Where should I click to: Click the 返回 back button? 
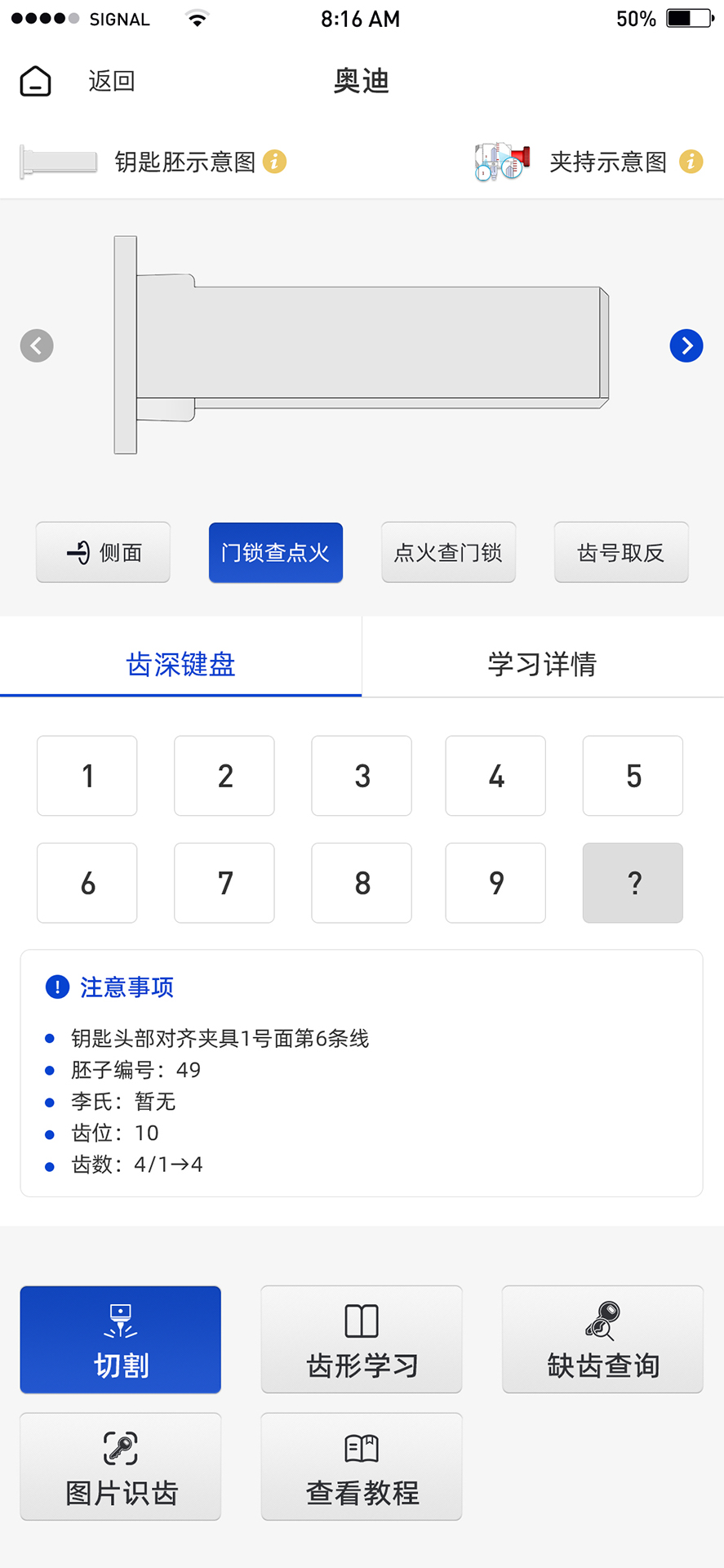click(x=112, y=80)
